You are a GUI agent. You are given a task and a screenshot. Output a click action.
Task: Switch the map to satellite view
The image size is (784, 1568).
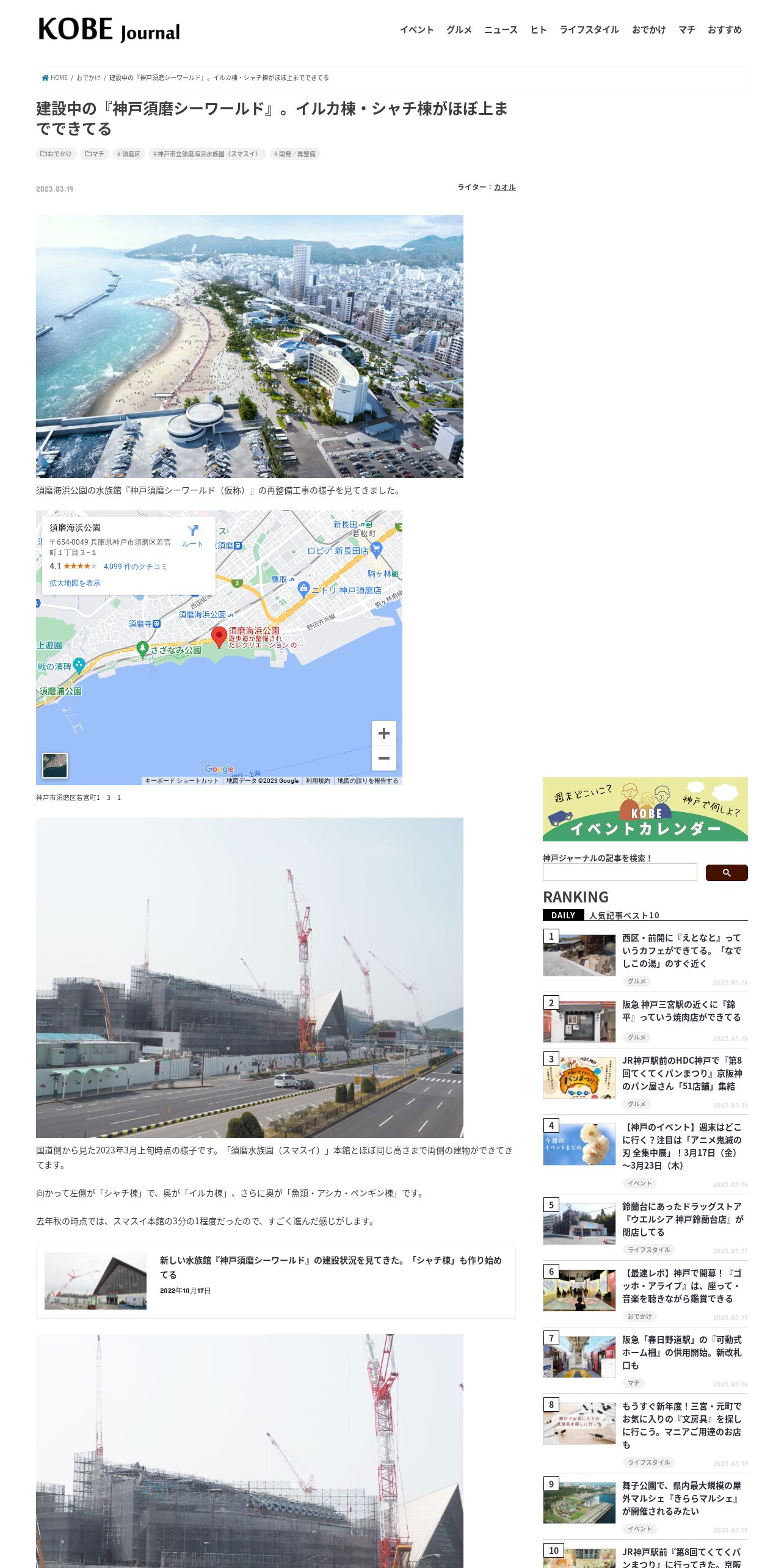55,766
